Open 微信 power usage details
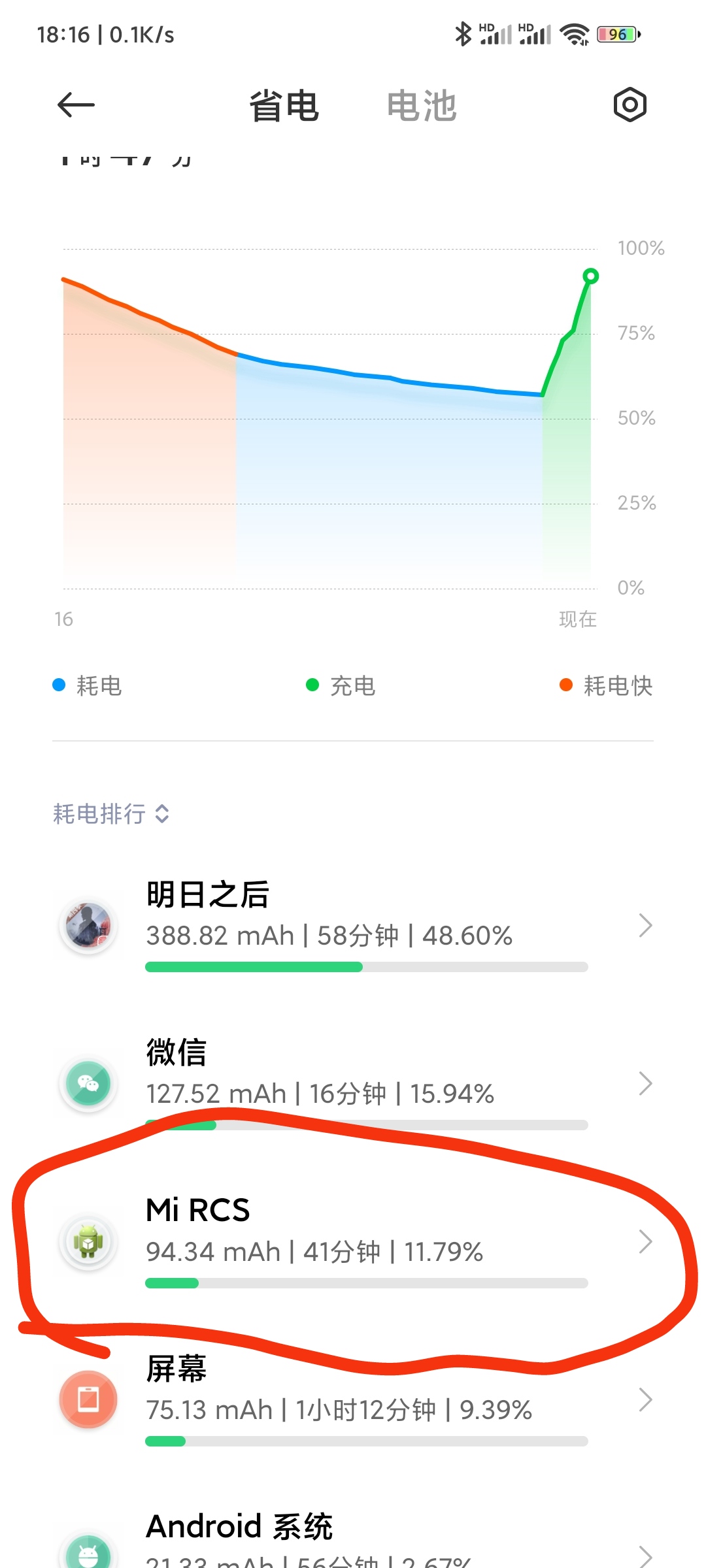The width and height of the screenshot is (706, 1568). [x=353, y=1083]
